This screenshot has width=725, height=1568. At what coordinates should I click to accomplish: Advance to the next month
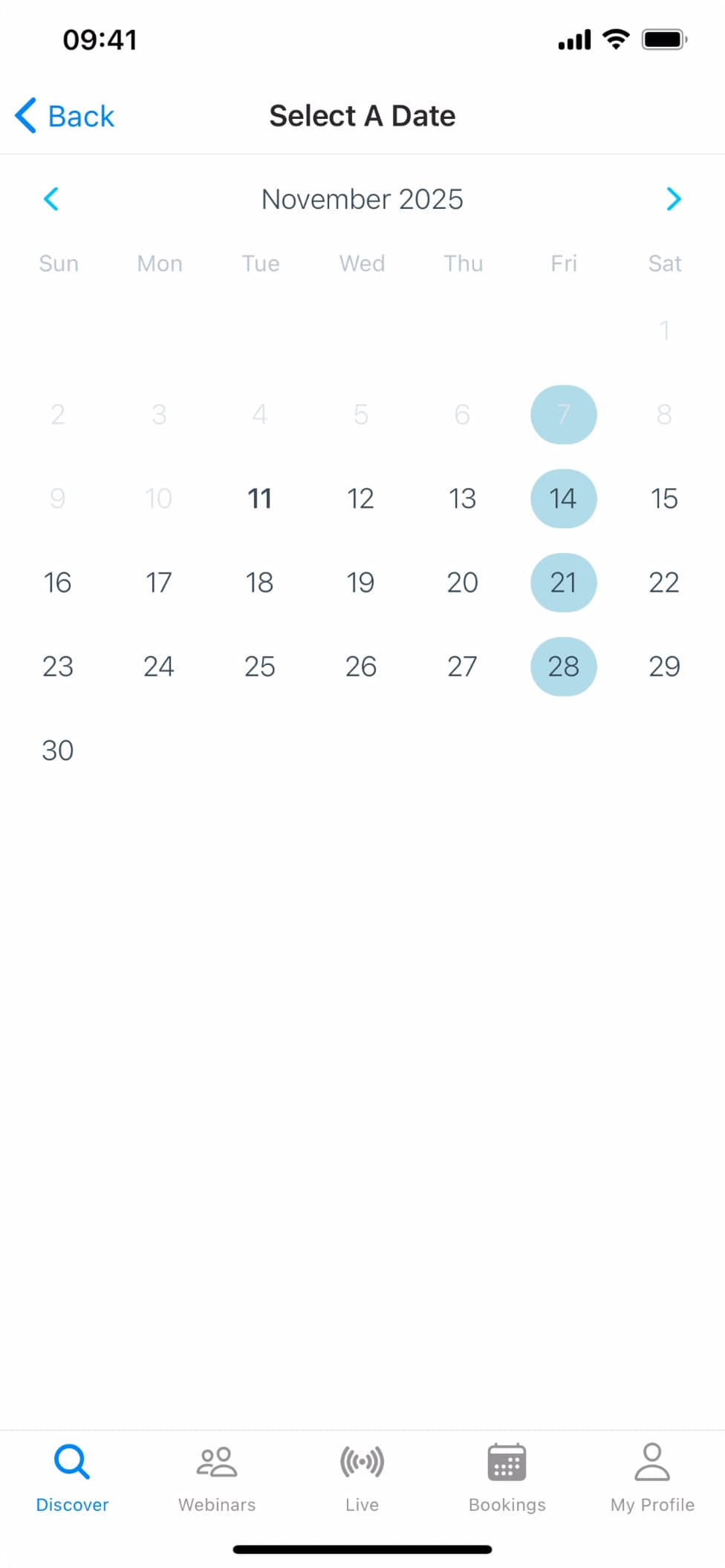(673, 199)
